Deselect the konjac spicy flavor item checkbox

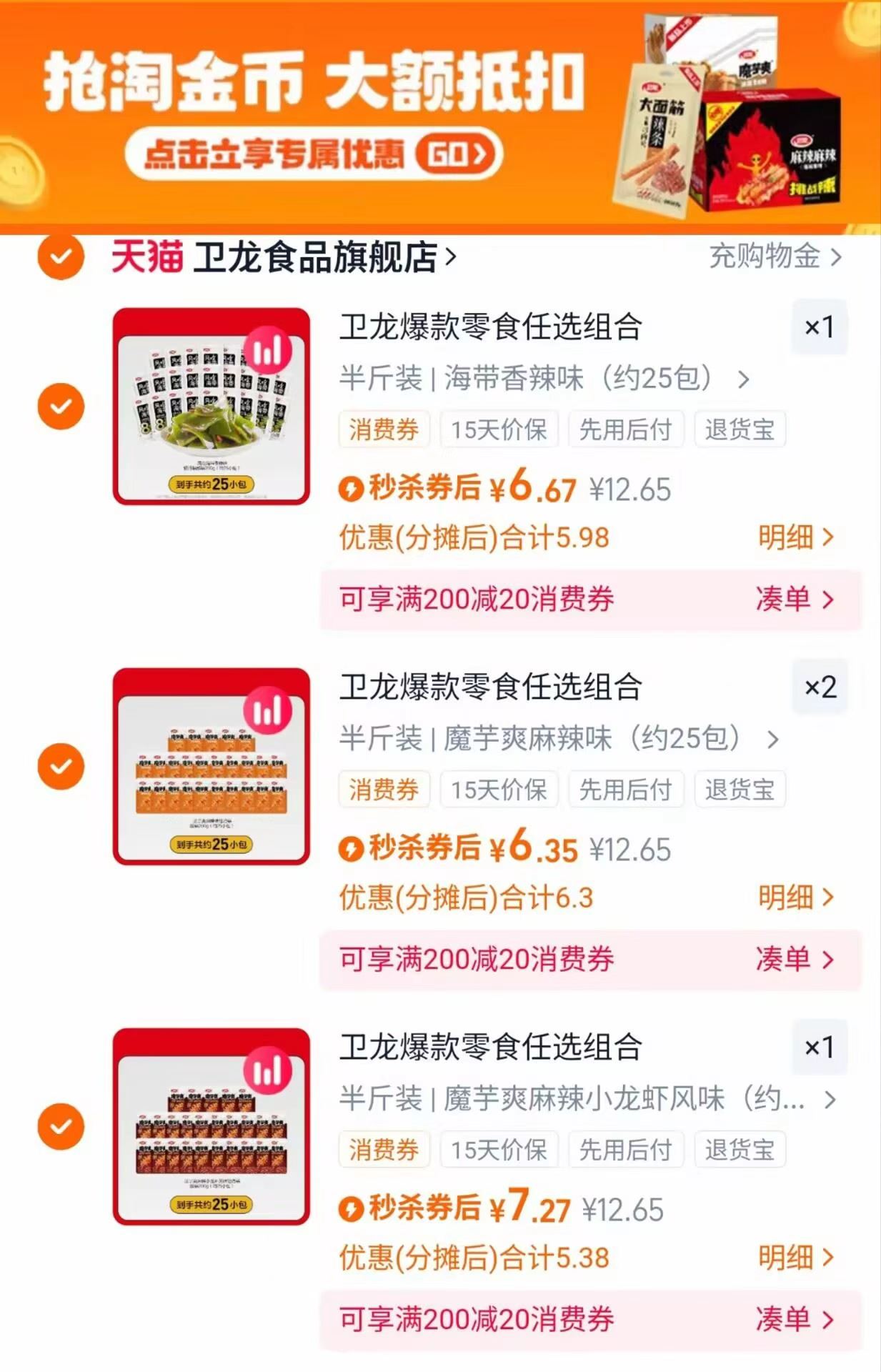click(x=61, y=765)
